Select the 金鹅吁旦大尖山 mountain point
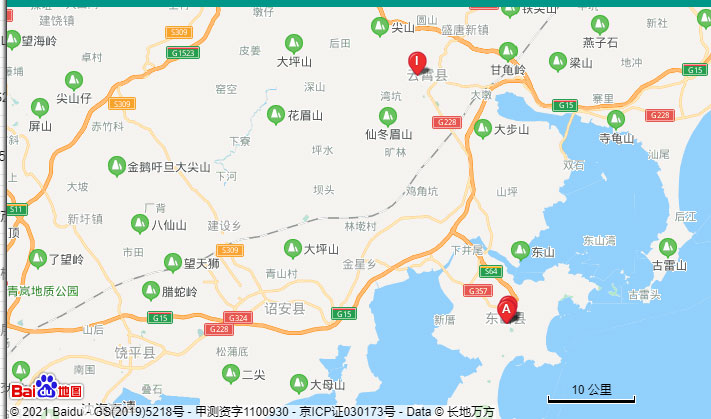This screenshot has width=711, height=419. [x=117, y=166]
